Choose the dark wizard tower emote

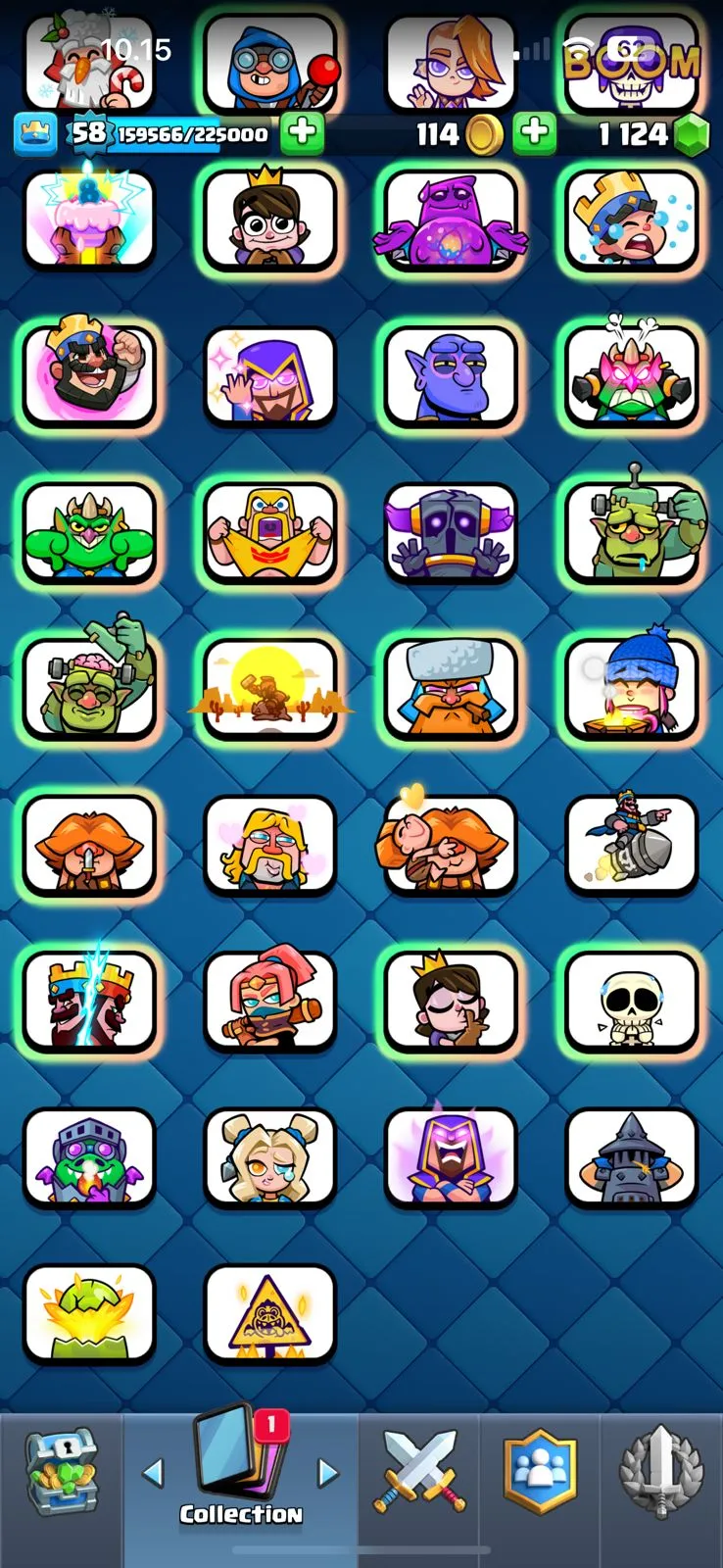[632, 1157]
